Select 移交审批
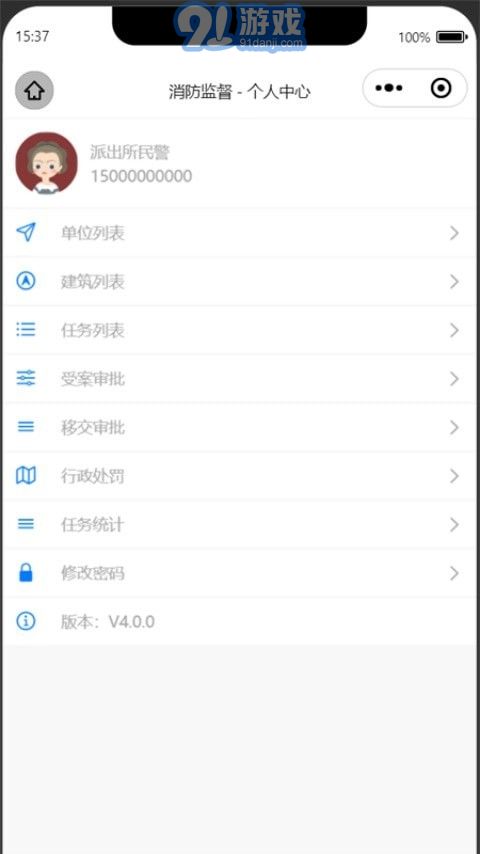Viewport: 480px width, 854px height. pos(240,428)
